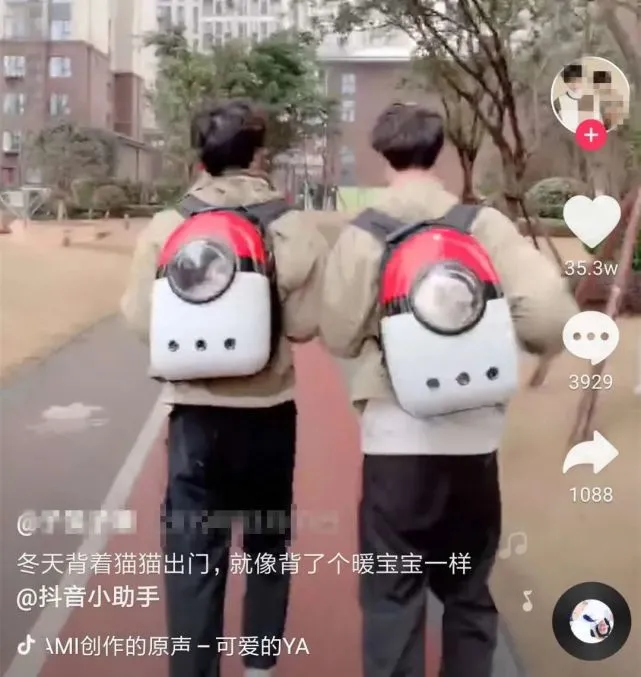The image size is (641, 677).
Task: Open the 3929 comments
Action: coord(591,339)
